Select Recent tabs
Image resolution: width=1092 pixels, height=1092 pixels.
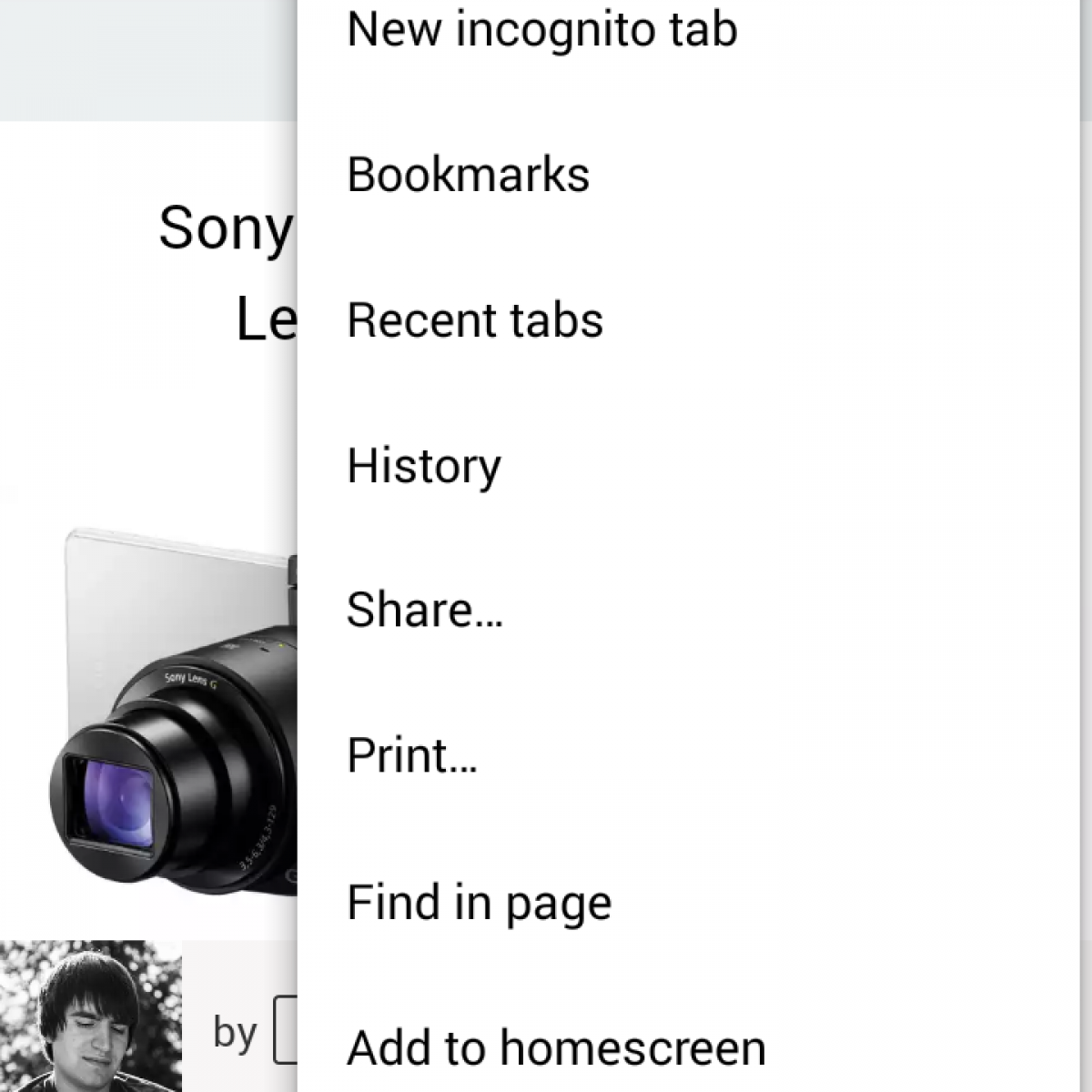475,320
